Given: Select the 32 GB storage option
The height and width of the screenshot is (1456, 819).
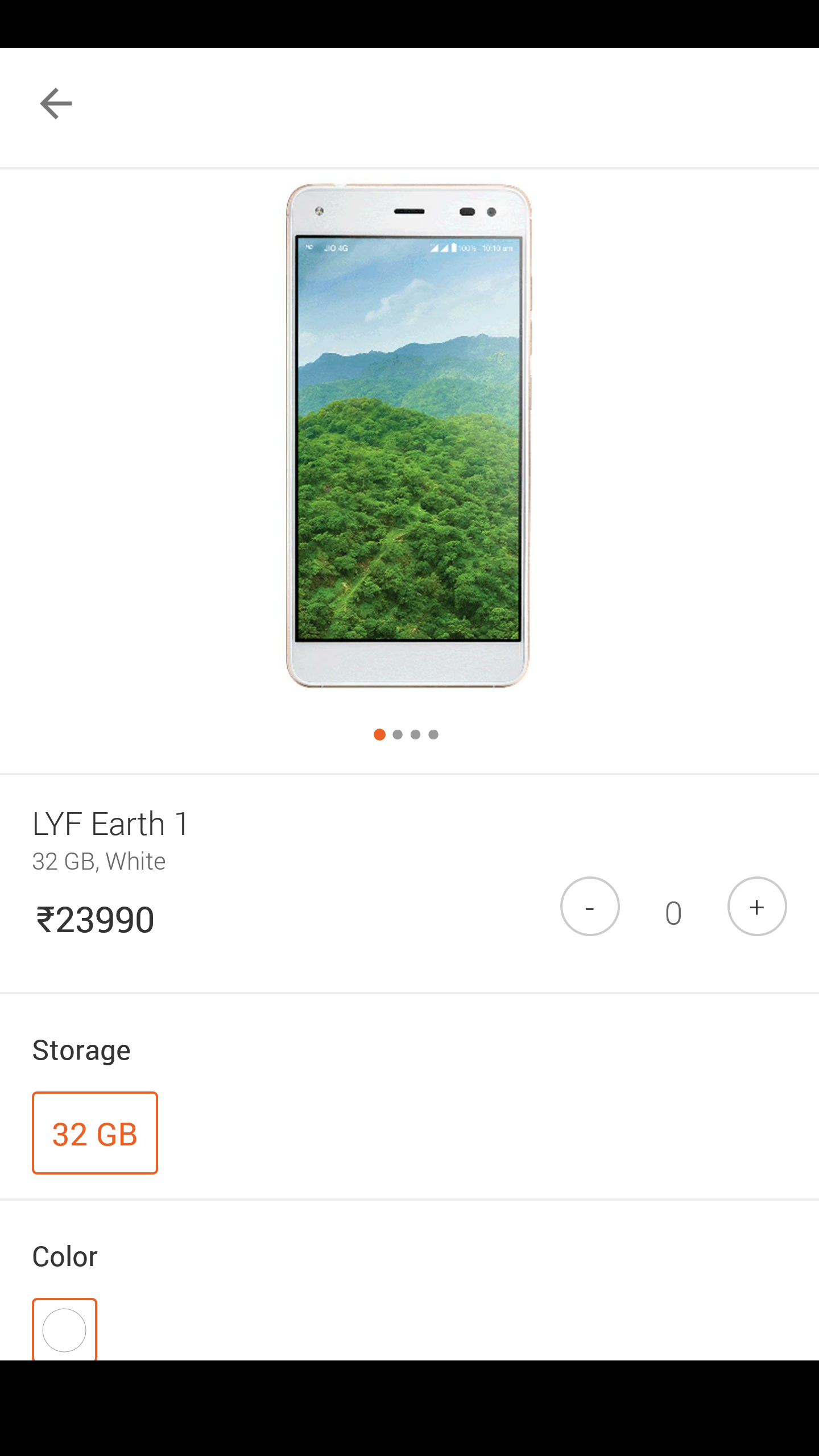Looking at the screenshot, I should click(x=95, y=1133).
